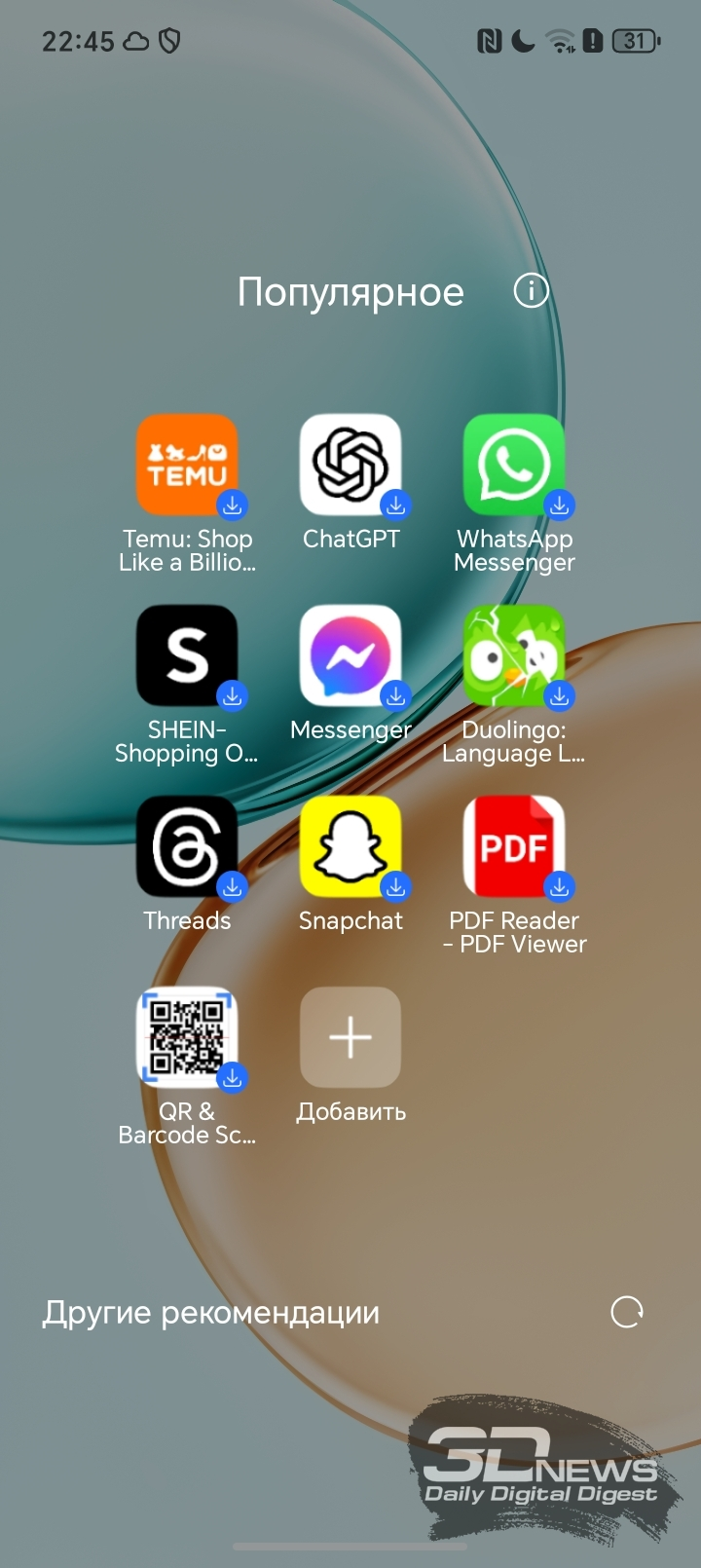Open the Temu app icon
Image resolution: width=701 pixels, height=1568 pixels.
[187, 465]
